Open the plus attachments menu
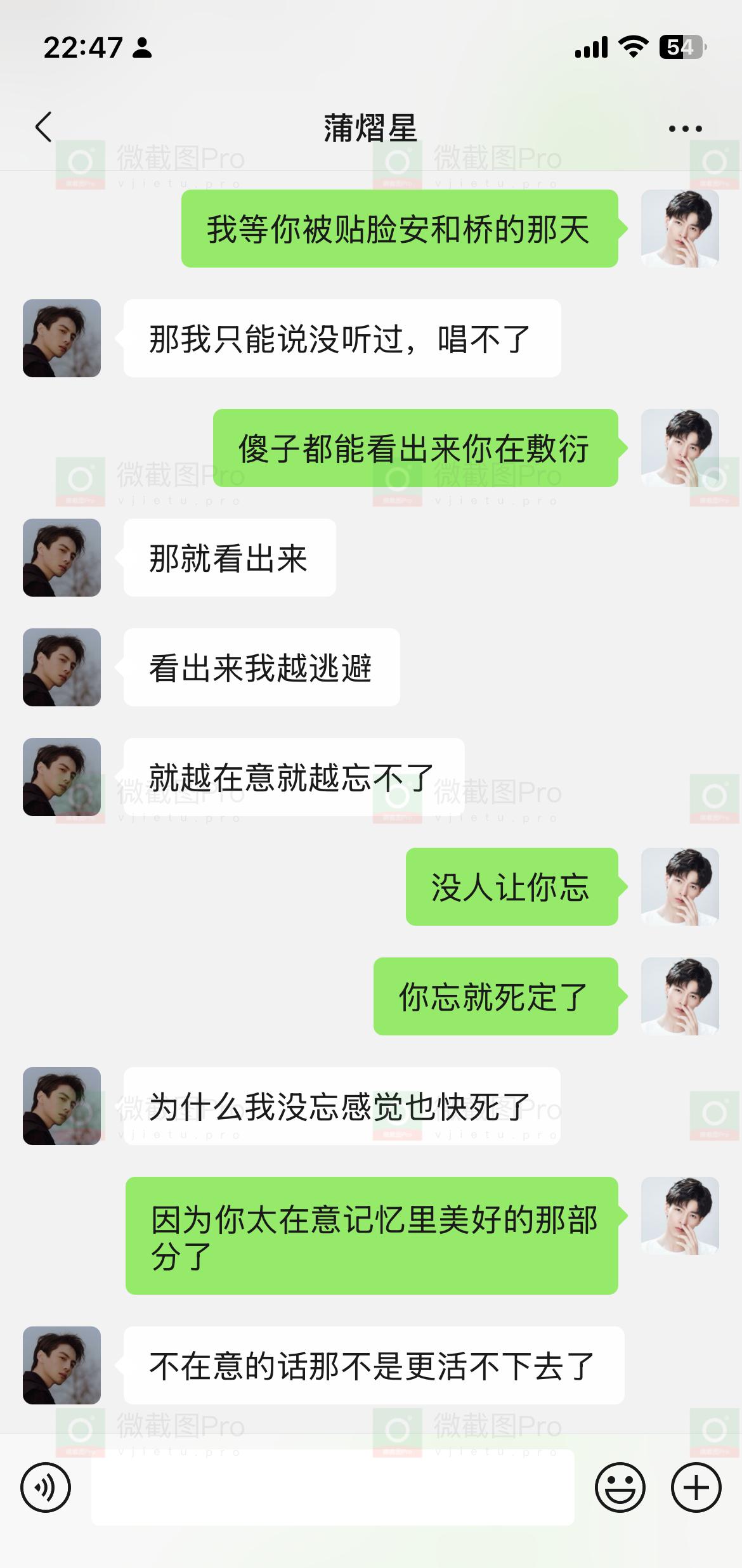This screenshot has width=742, height=1568. (696, 1487)
